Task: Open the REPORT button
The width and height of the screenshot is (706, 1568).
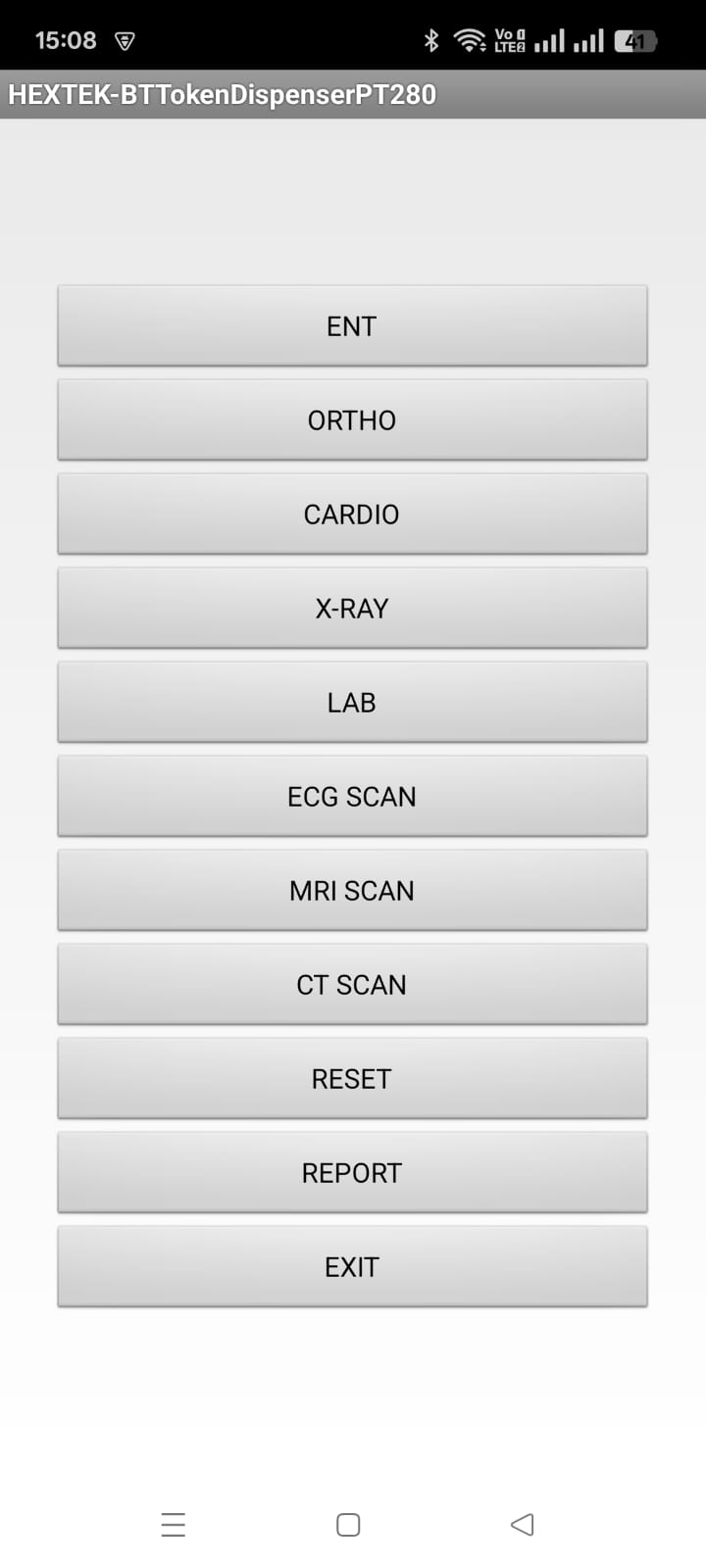Action: (x=352, y=1173)
